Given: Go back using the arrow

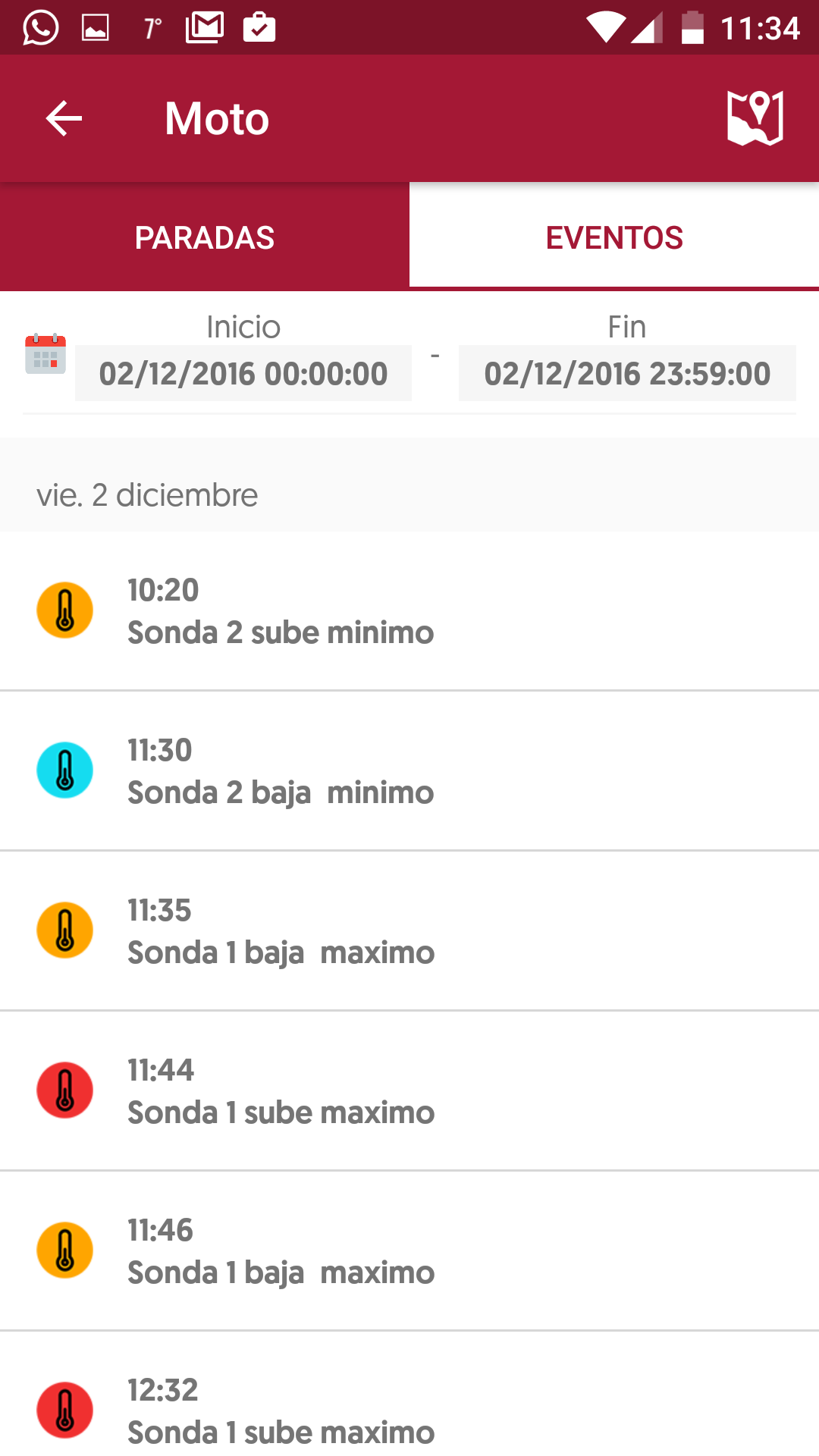Looking at the screenshot, I should [x=64, y=118].
